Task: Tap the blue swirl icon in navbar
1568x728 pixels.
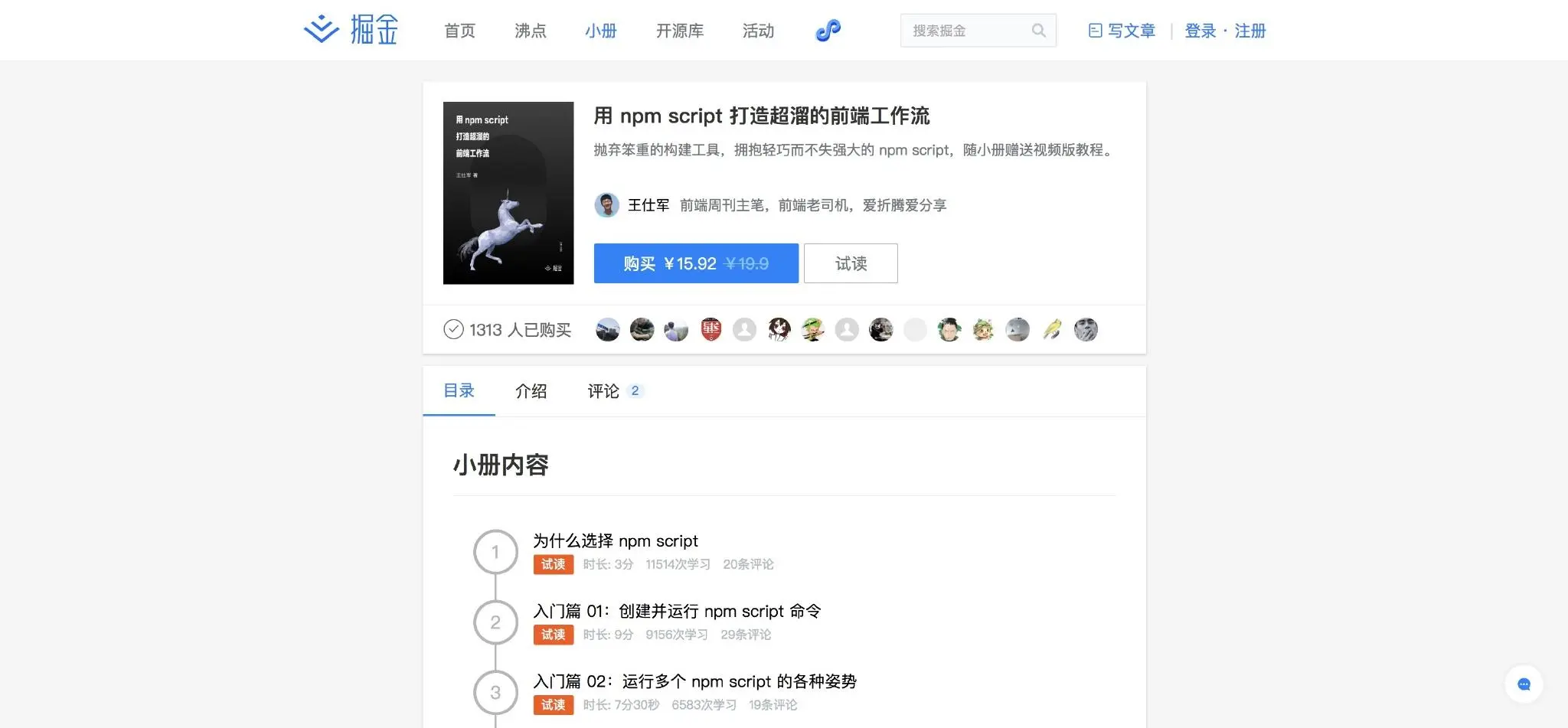Action: pos(828,31)
